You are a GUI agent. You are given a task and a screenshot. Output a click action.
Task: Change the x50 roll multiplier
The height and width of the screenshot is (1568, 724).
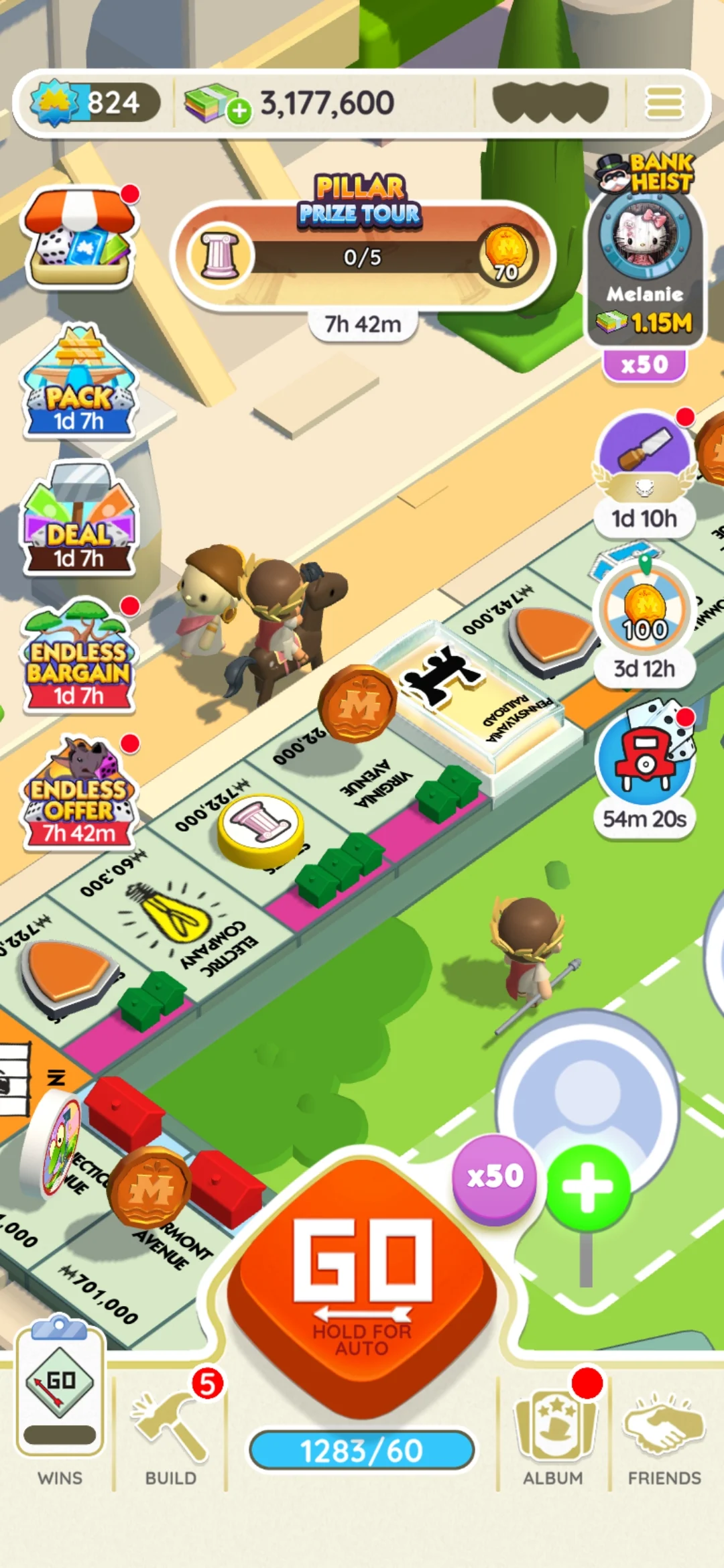point(495,1176)
